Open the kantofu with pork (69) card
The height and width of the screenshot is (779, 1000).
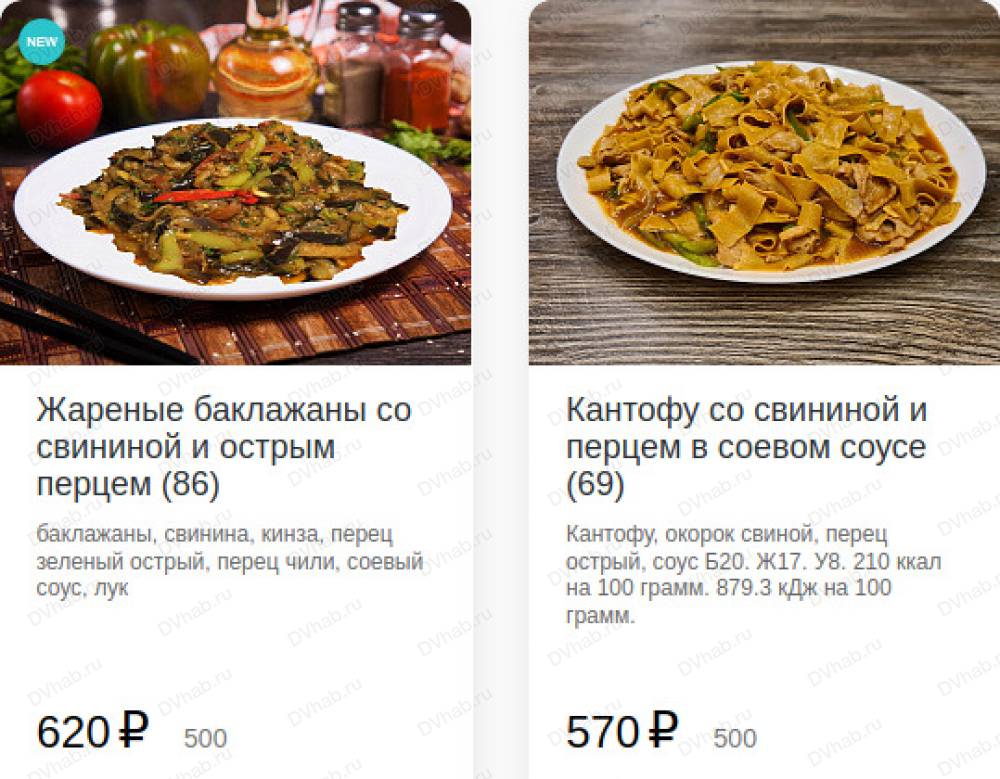pyautogui.click(x=747, y=448)
